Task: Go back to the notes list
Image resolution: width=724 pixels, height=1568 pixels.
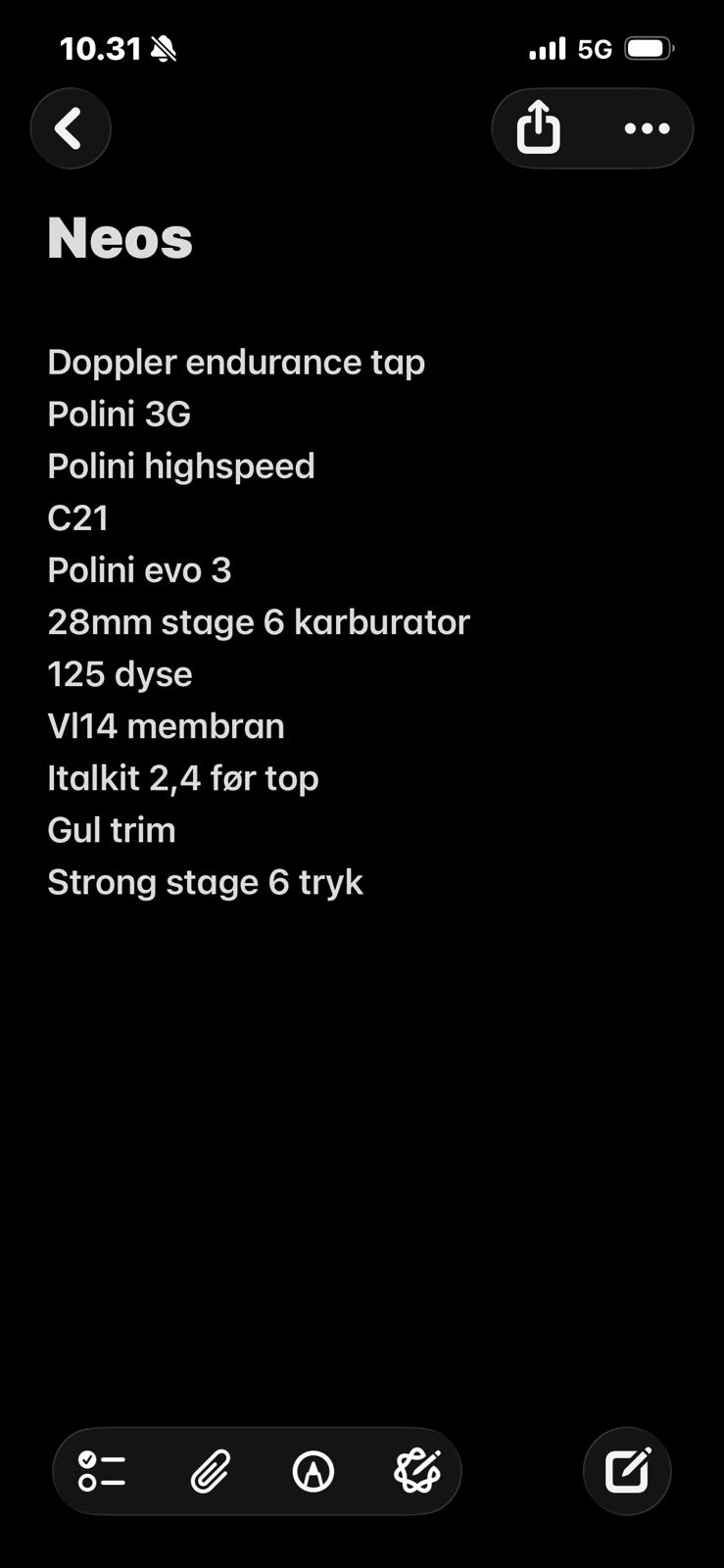Action: click(x=71, y=128)
